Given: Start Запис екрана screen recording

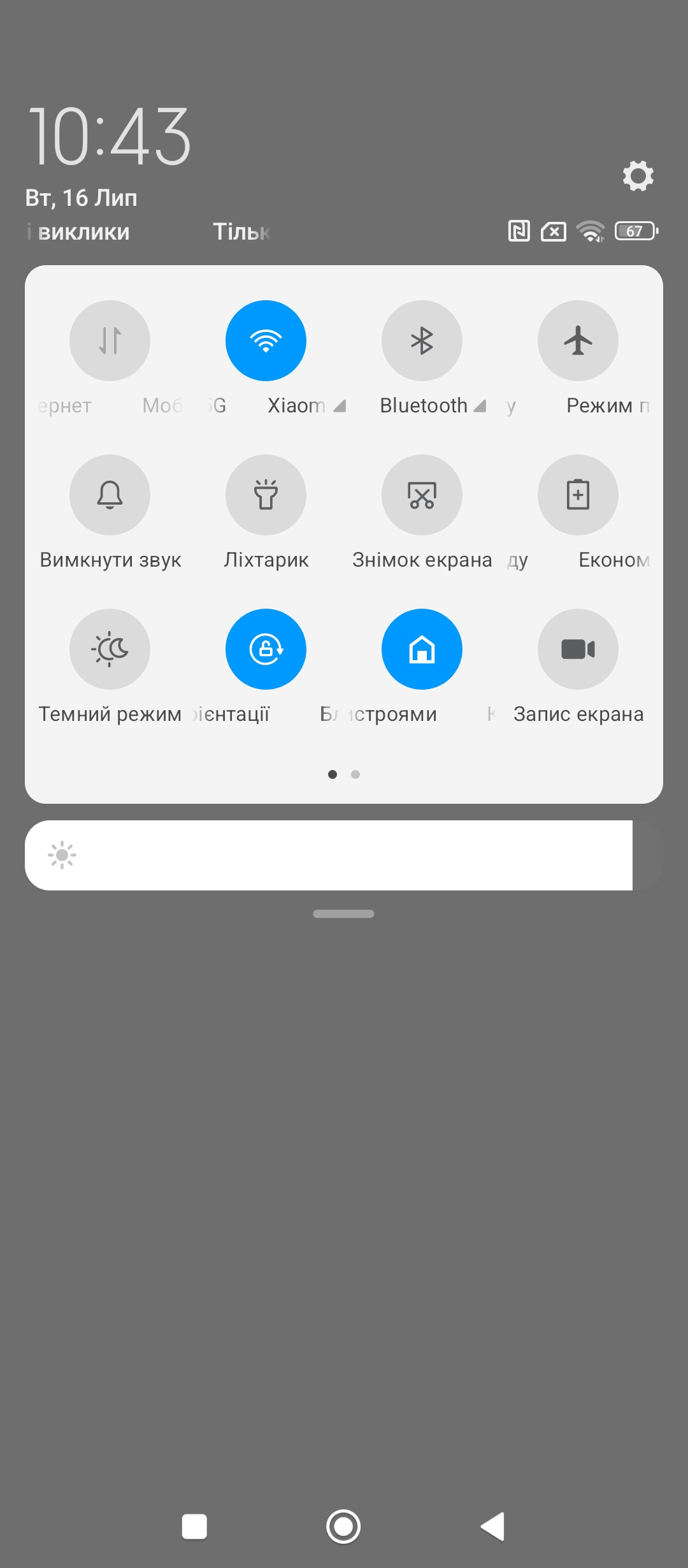Looking at the screenshot, I should [578, 649].
